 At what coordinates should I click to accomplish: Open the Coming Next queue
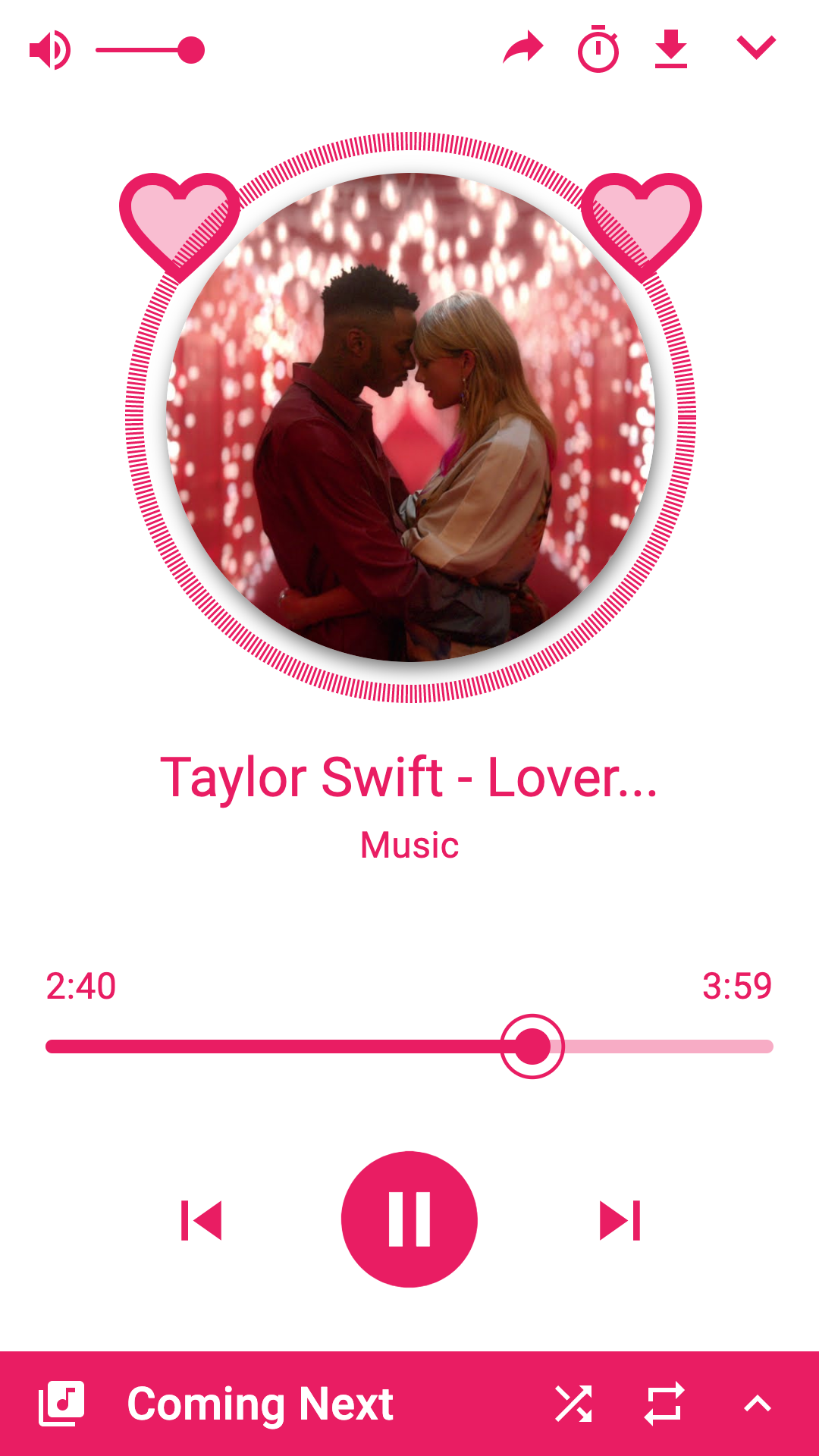click(259, 1404)
